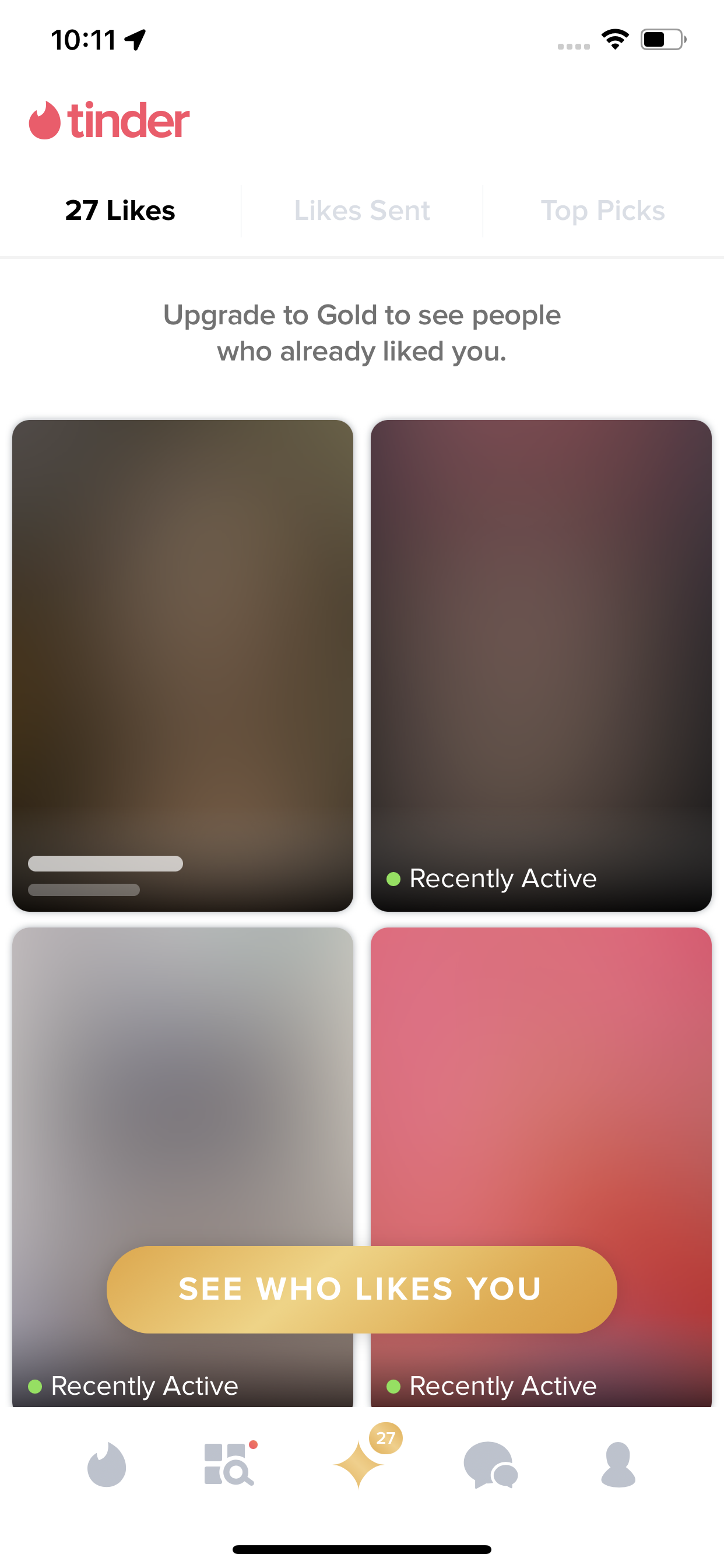
Task: Open the messages chat tab
Action: point(490,1464)
